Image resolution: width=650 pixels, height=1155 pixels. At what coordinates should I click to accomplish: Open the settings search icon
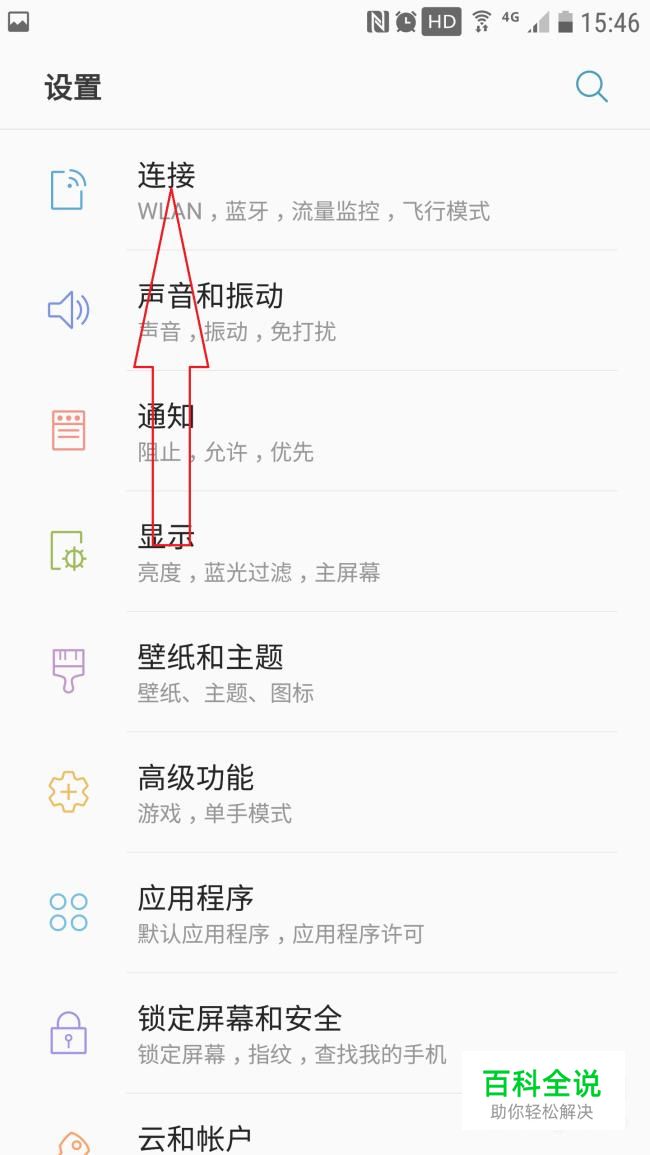[x=591, y=87]
